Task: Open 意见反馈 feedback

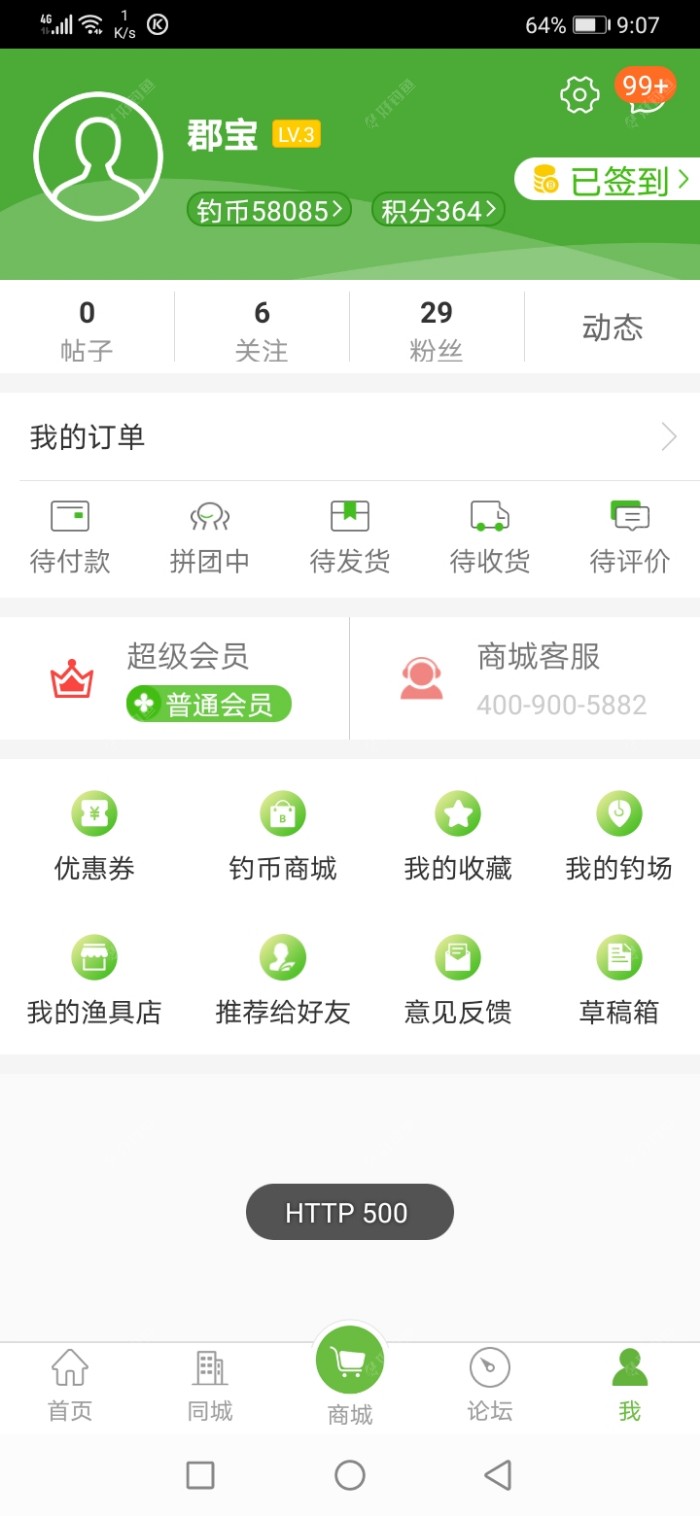Action: click(458, 980)
